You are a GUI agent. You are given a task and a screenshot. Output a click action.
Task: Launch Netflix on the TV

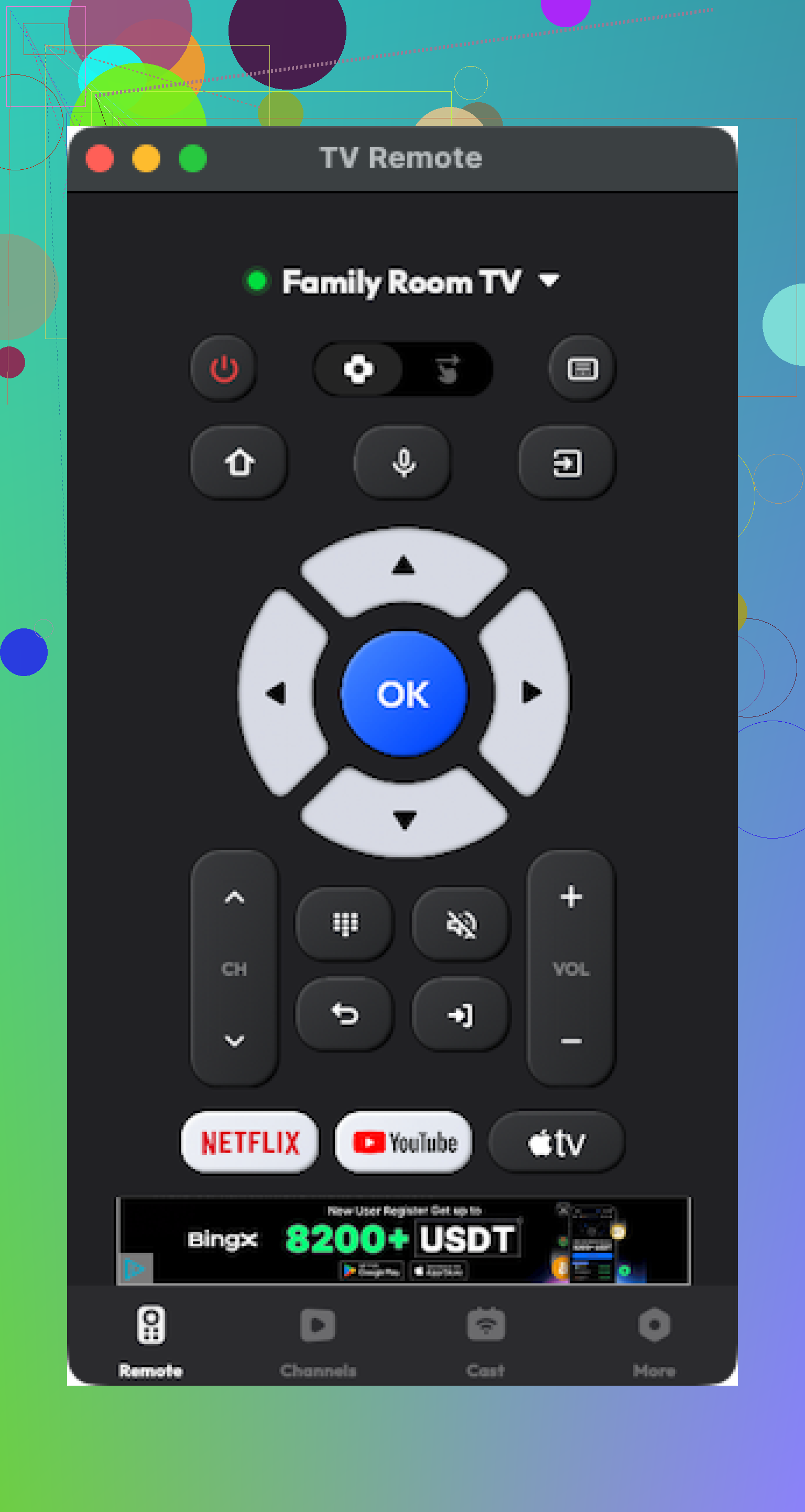[x=250, y=1142]
